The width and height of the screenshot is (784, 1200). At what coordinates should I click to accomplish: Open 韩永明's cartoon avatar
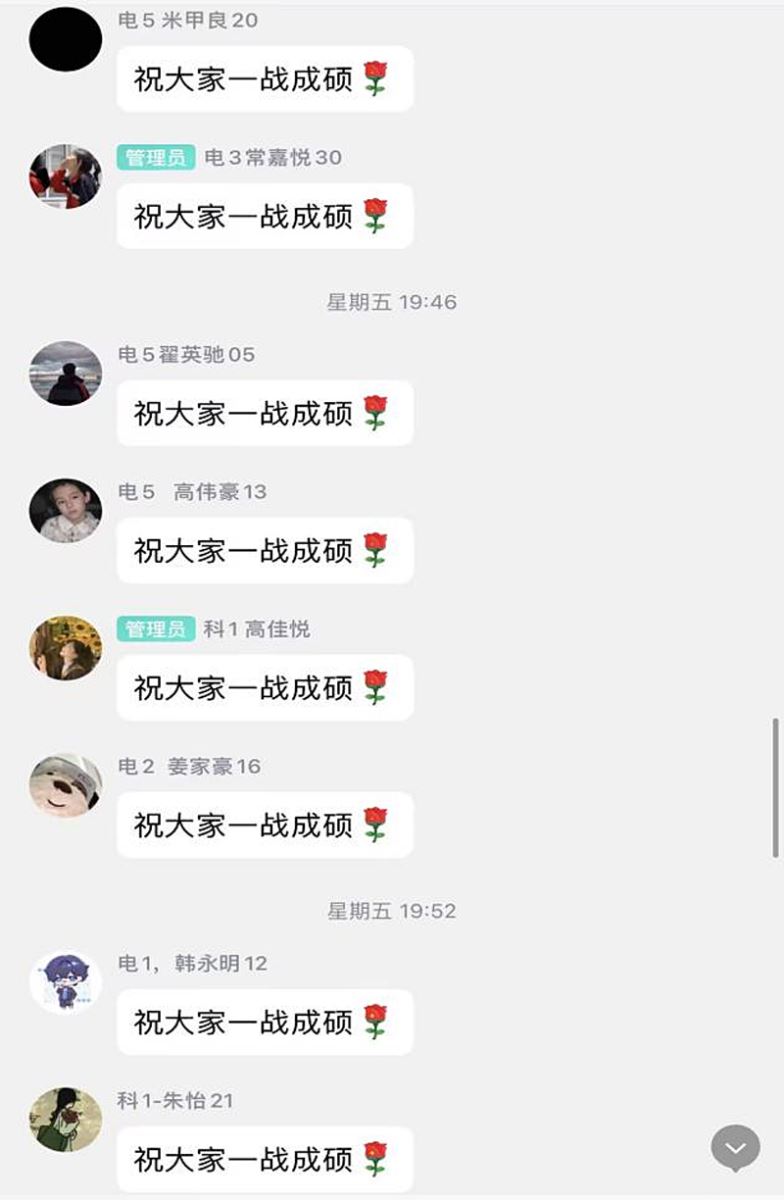(x=65, y=982)
